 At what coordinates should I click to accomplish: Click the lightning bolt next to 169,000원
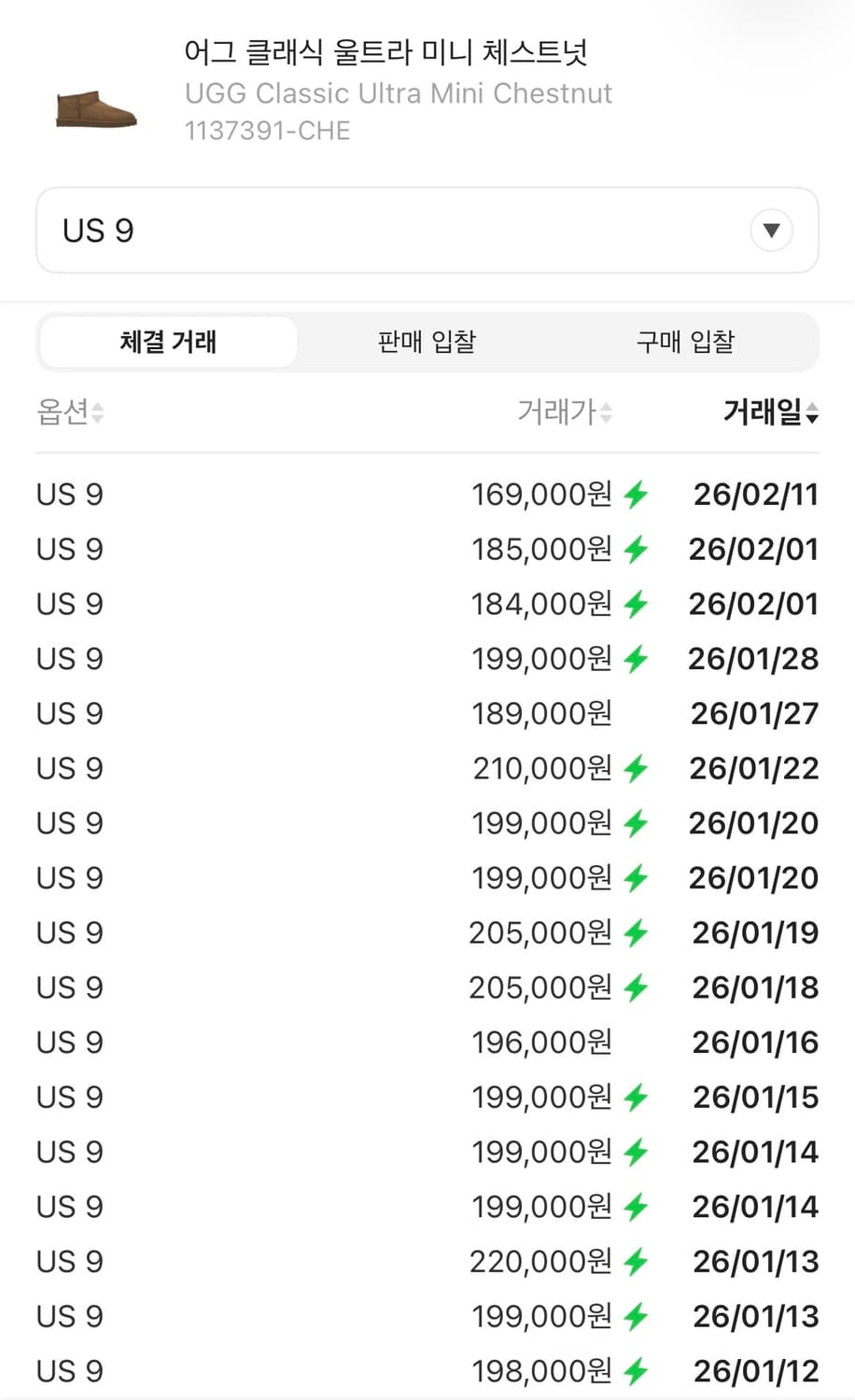[636, 494]
